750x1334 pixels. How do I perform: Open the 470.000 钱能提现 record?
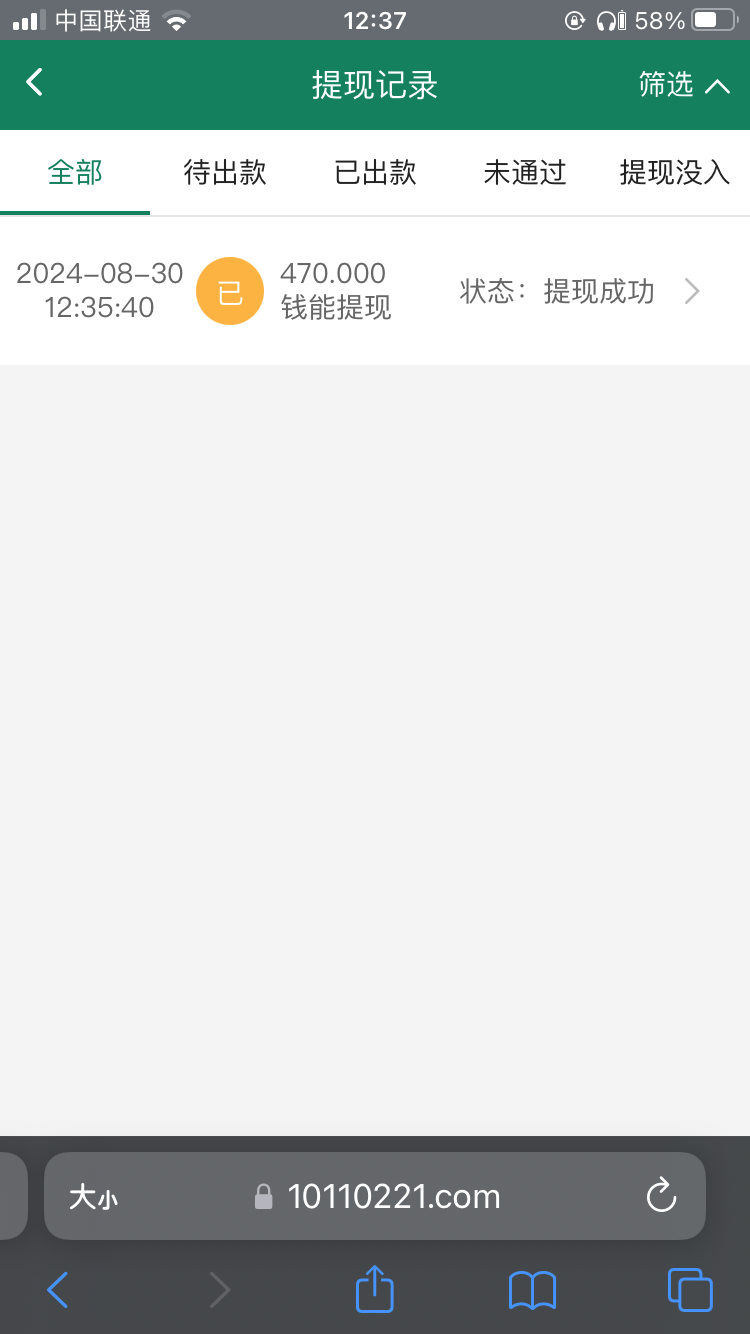pos(375,291)
